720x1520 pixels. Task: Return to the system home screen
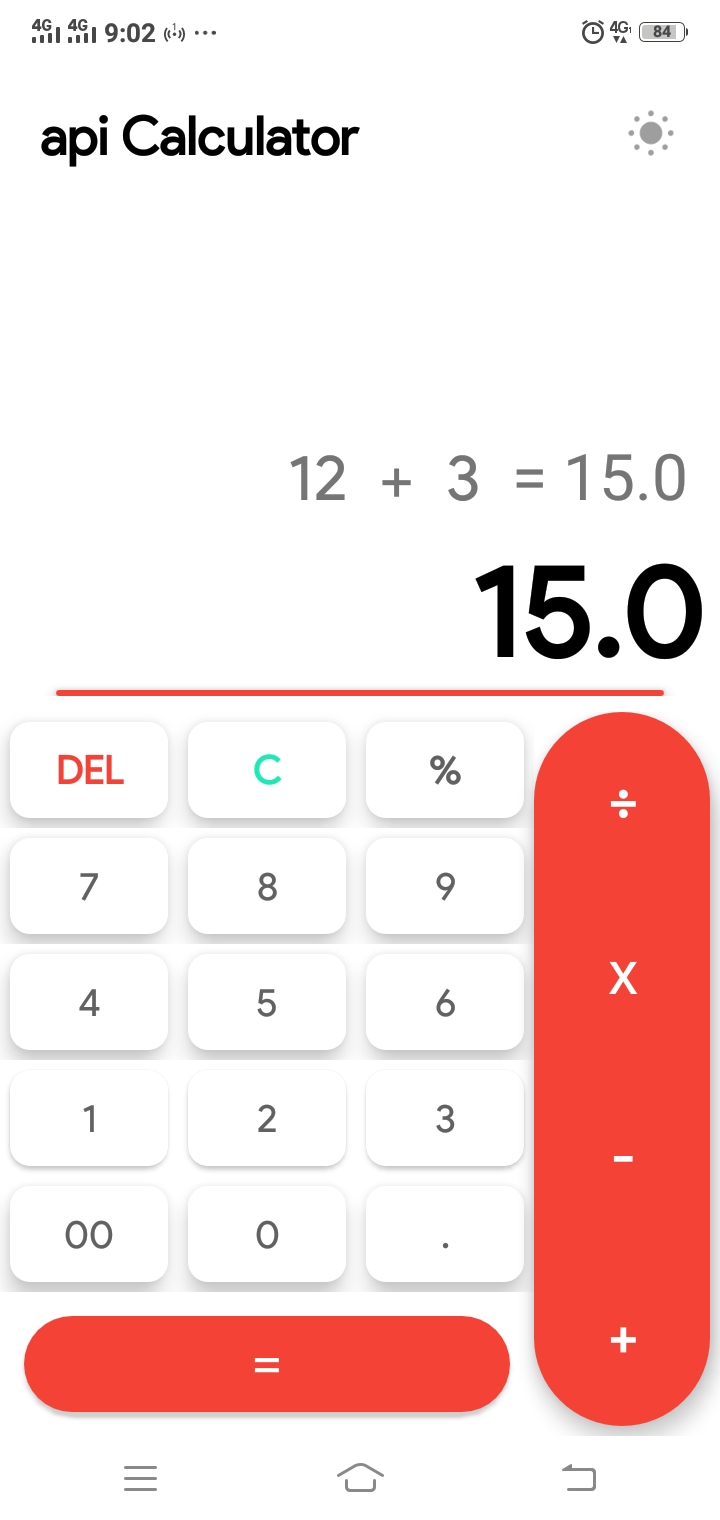(x=360, y=1477)
